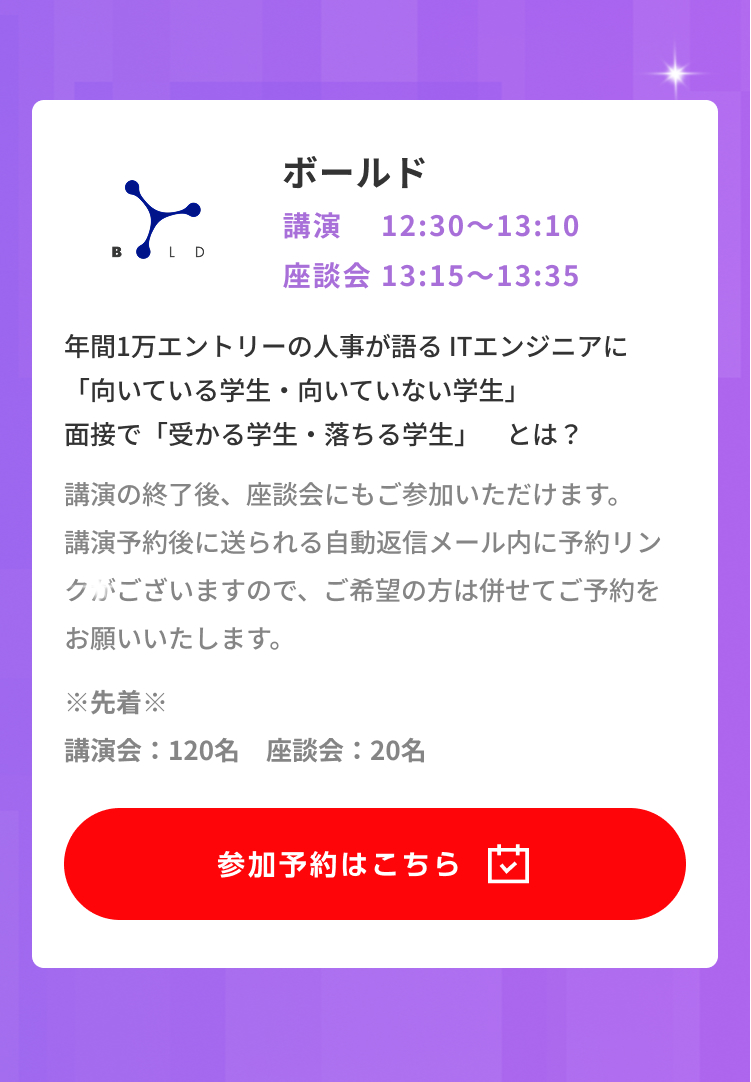
Task: Click the paragraph beginning 講演の終了後
Action: pos(360,560)
